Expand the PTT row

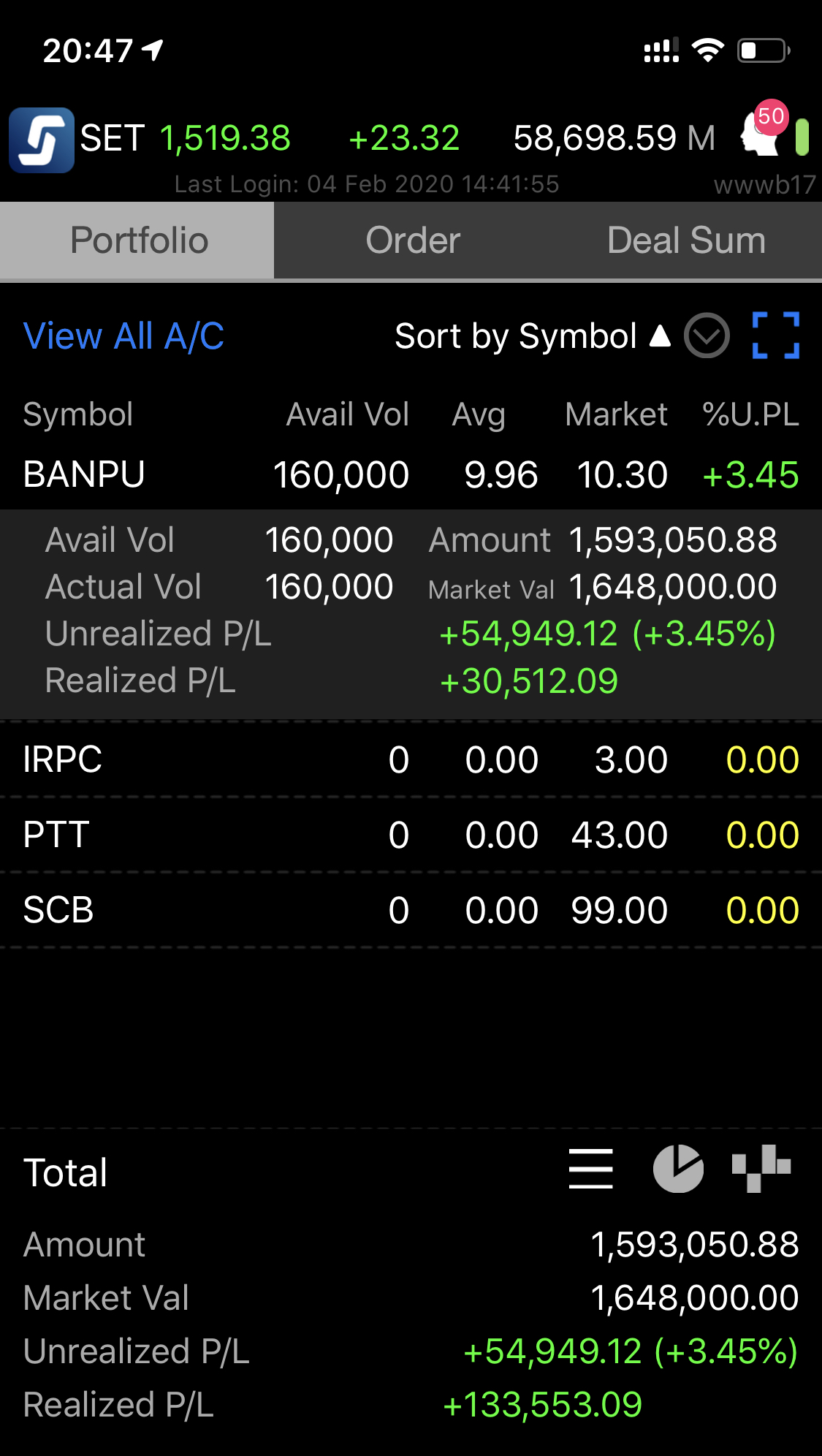[x=411, y=835]
